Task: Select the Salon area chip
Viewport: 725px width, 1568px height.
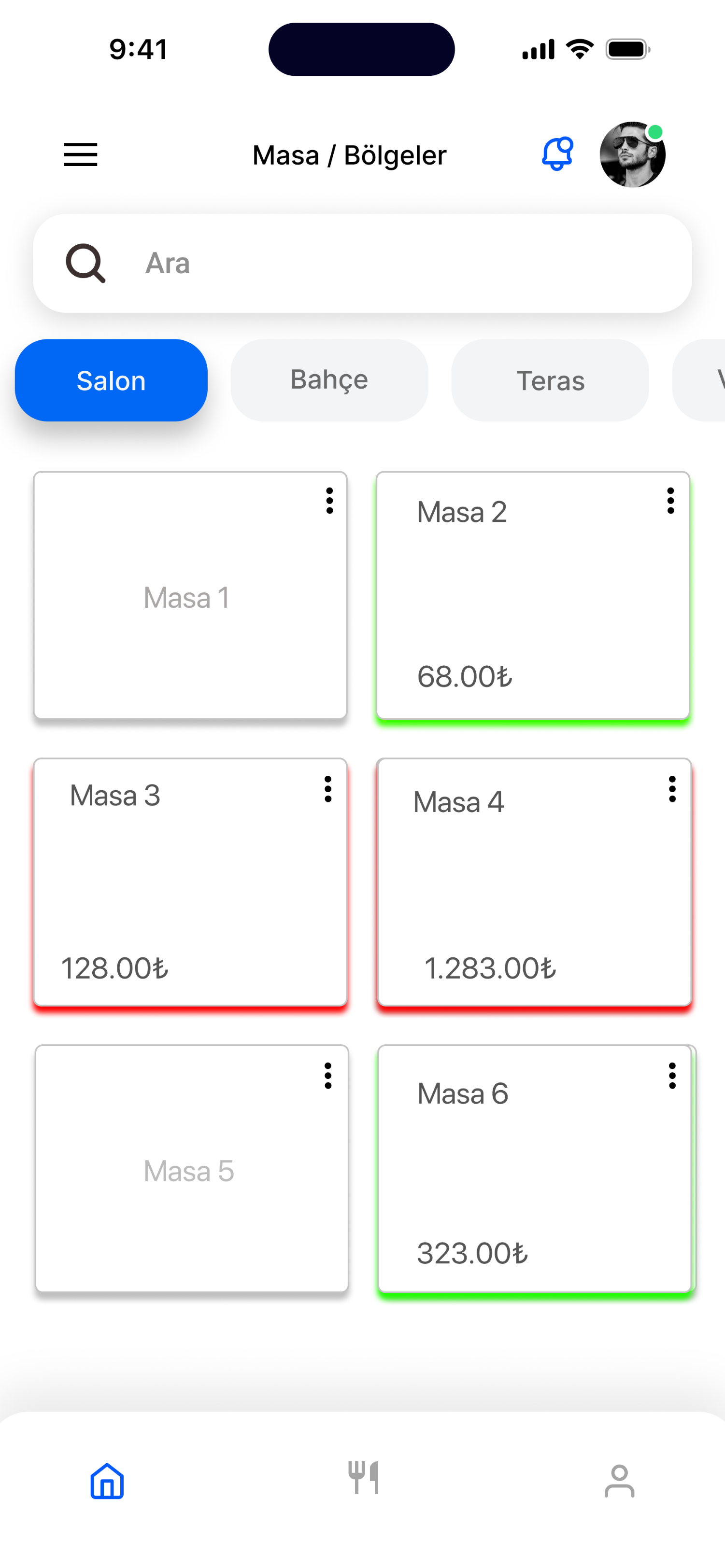Action: pyautogui.click(x=111, y=380)
